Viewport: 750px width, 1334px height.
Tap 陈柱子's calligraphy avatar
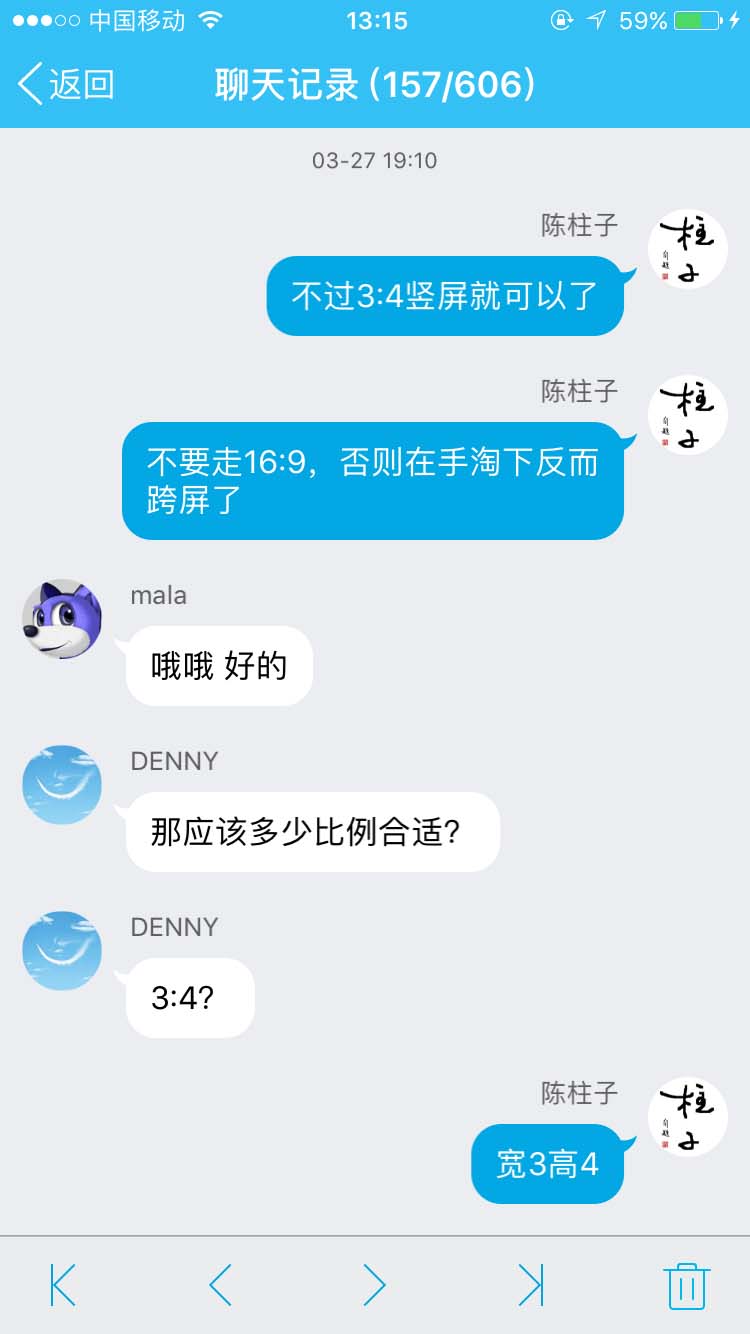688,248
